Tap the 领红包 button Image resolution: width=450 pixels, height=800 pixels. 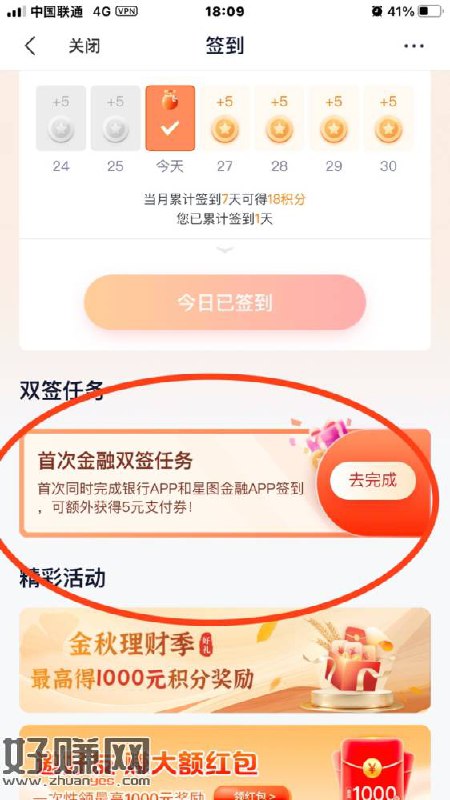click(251, 794)
